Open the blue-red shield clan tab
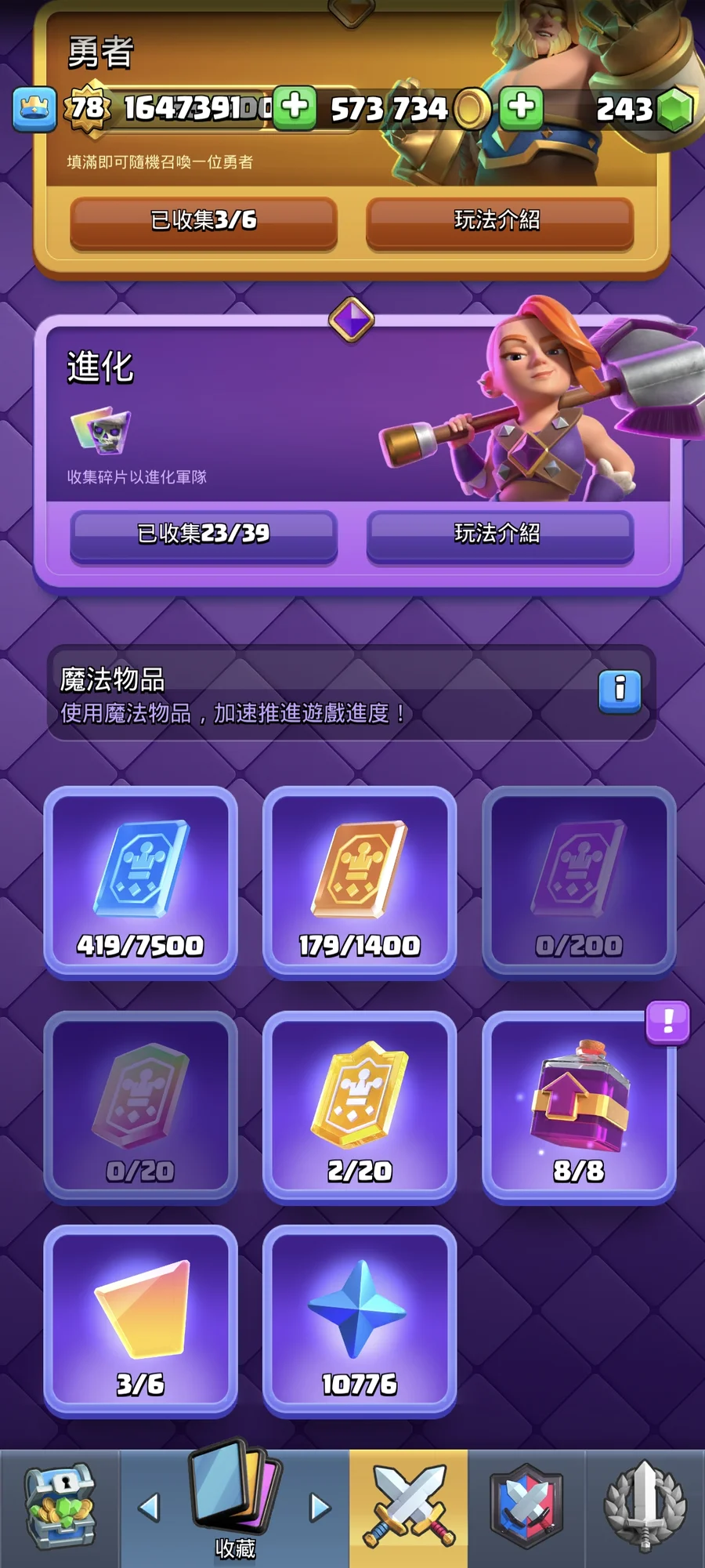Viewport: 705px width, 1568px height. pyautogui.click(x=526, y=1508)
